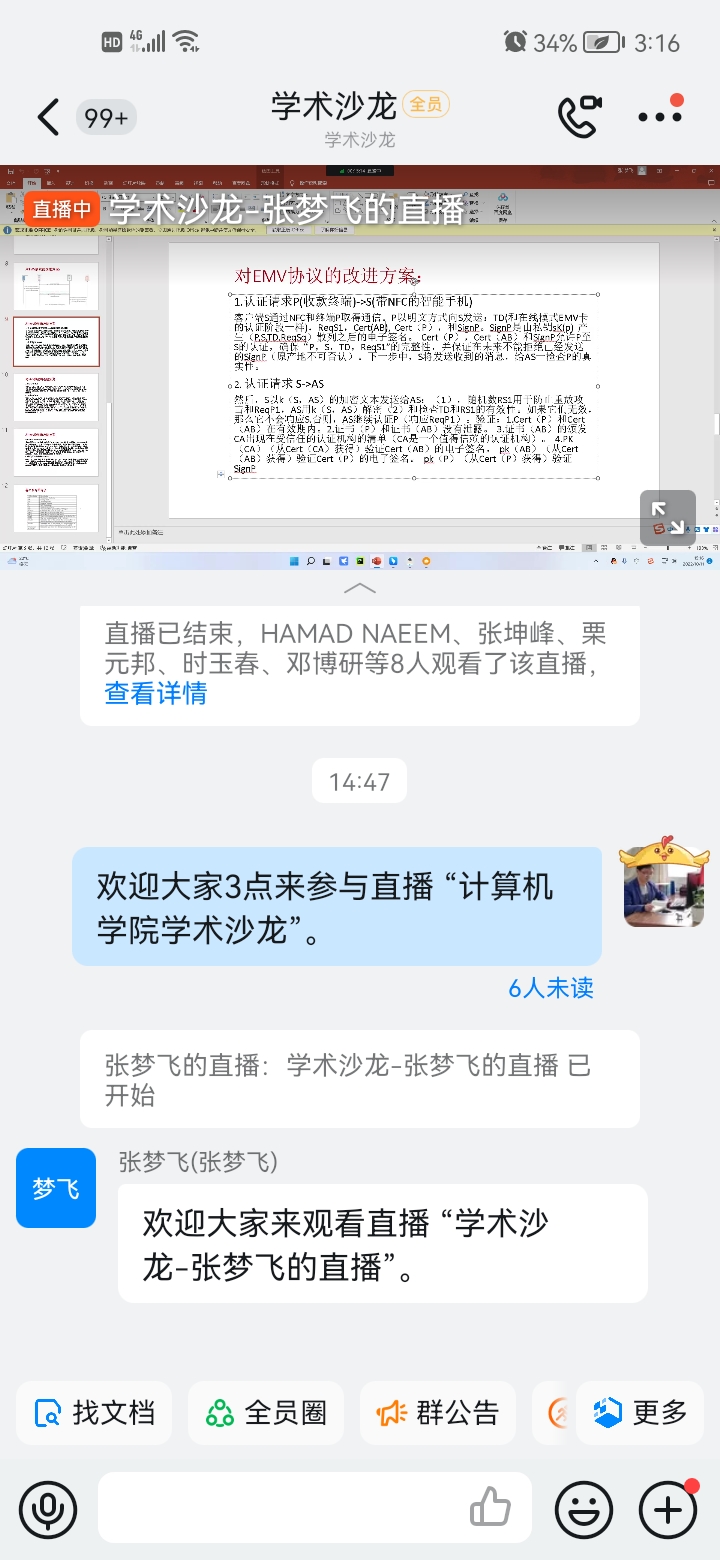The image size is (720, 1560).
Task: Send a thumbs-up reaction
Action: (491, 1507)
